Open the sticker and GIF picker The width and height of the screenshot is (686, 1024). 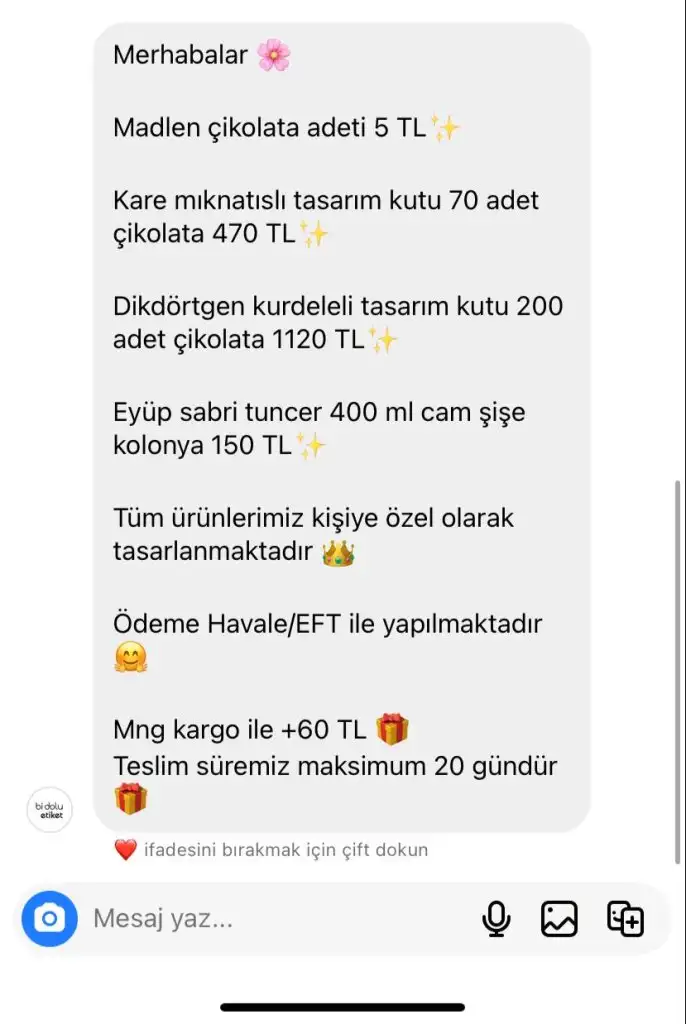625,918
